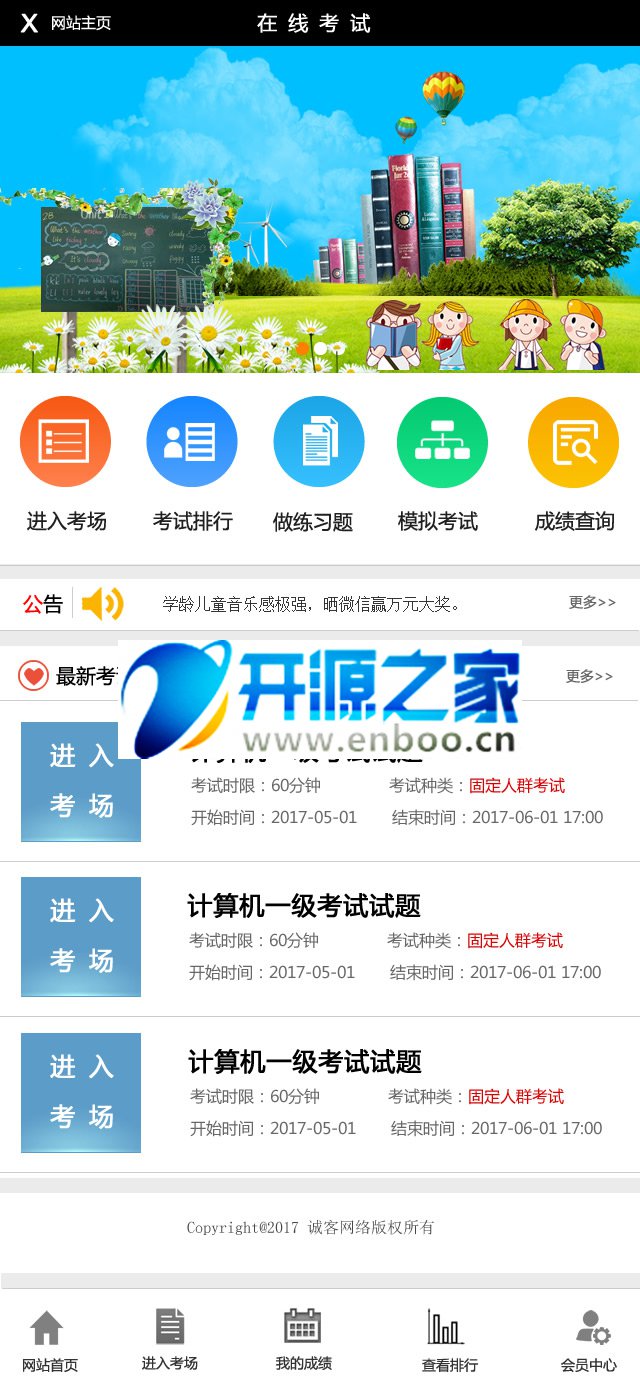Switch to 进入考场 bottom tab
640x1400 pixels.
click(170, 1340)
